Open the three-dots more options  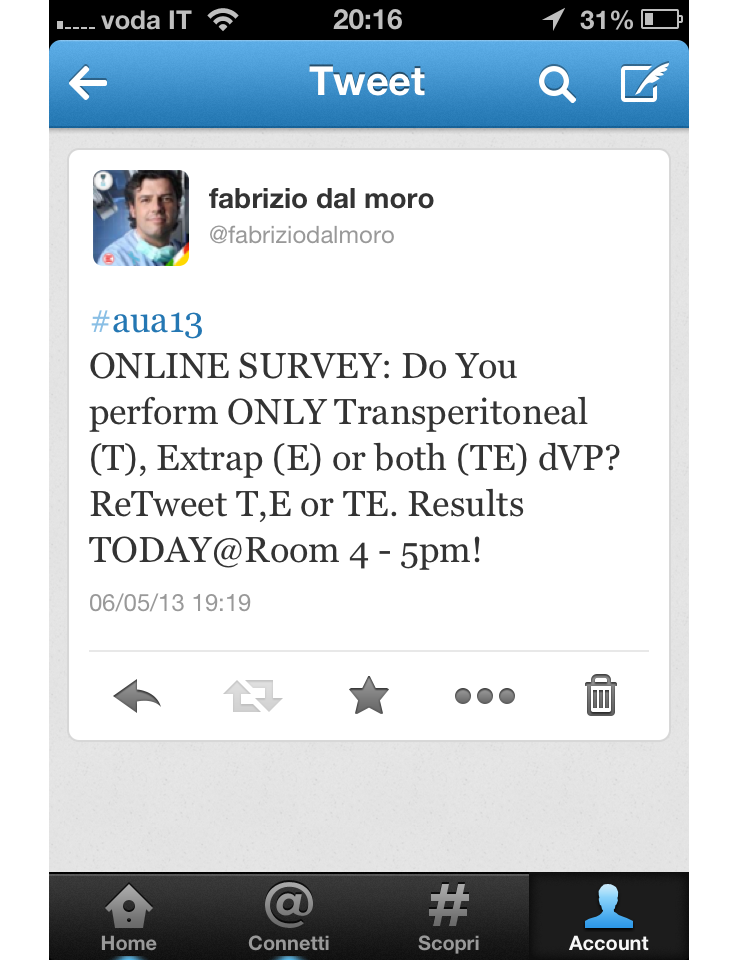[484, 695]
